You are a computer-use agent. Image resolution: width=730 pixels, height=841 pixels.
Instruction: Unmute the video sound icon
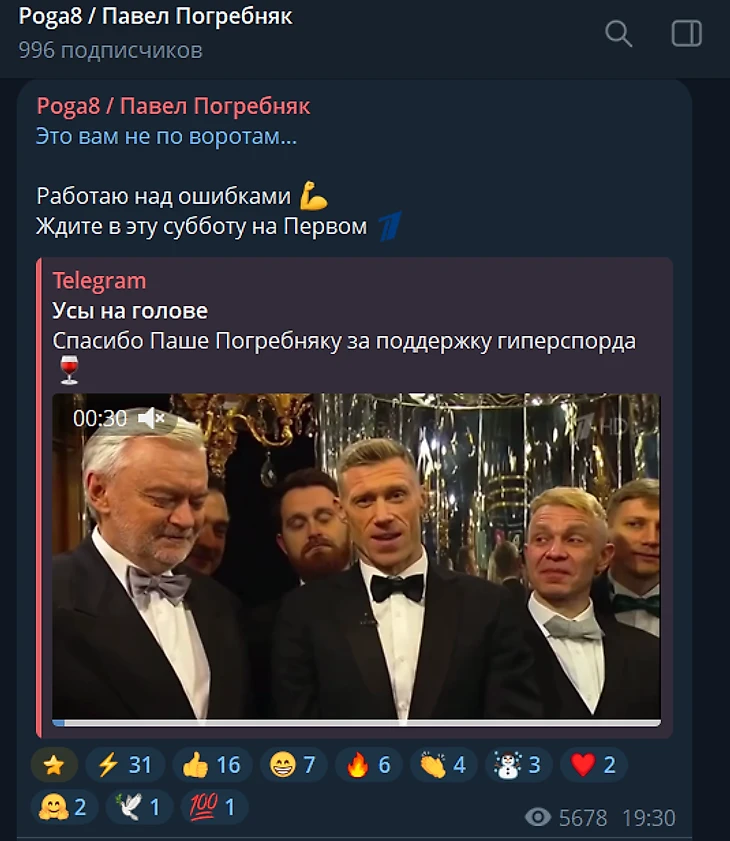pos(153,418)
